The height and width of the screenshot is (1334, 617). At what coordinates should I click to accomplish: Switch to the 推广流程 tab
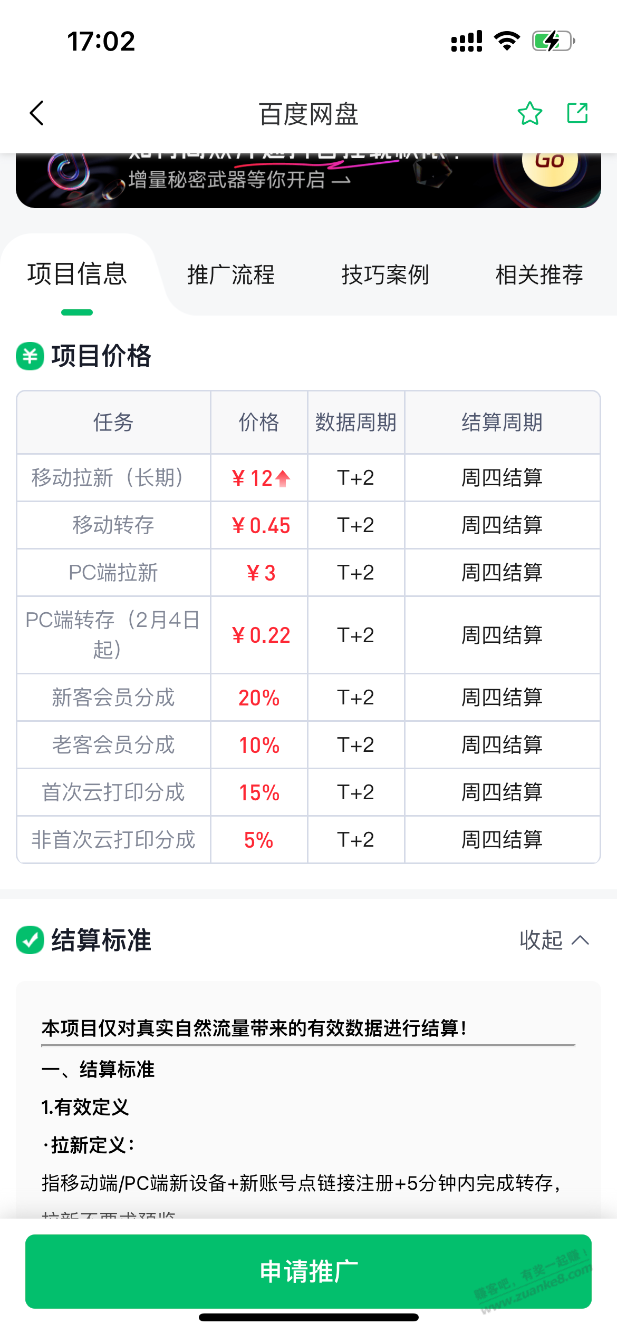pyautogui.click(x=231, y=274)
